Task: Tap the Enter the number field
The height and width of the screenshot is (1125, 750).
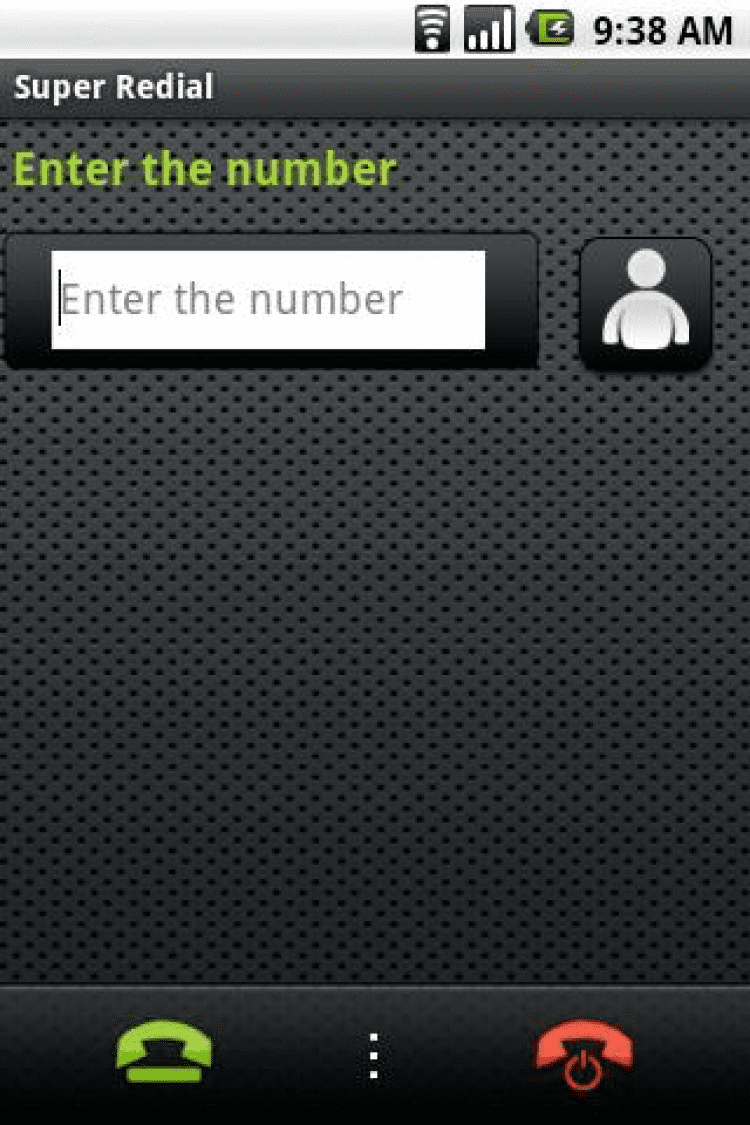Action: tap(268, 300)
